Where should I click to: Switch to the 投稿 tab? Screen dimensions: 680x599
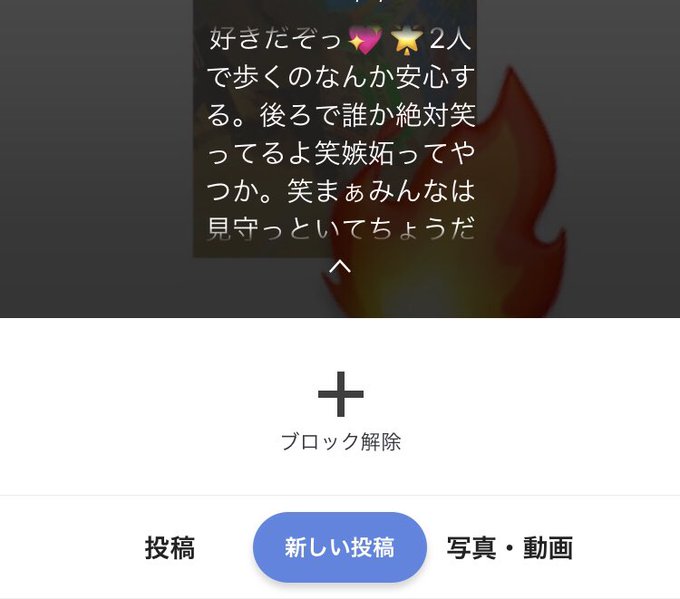click(170, 547)
